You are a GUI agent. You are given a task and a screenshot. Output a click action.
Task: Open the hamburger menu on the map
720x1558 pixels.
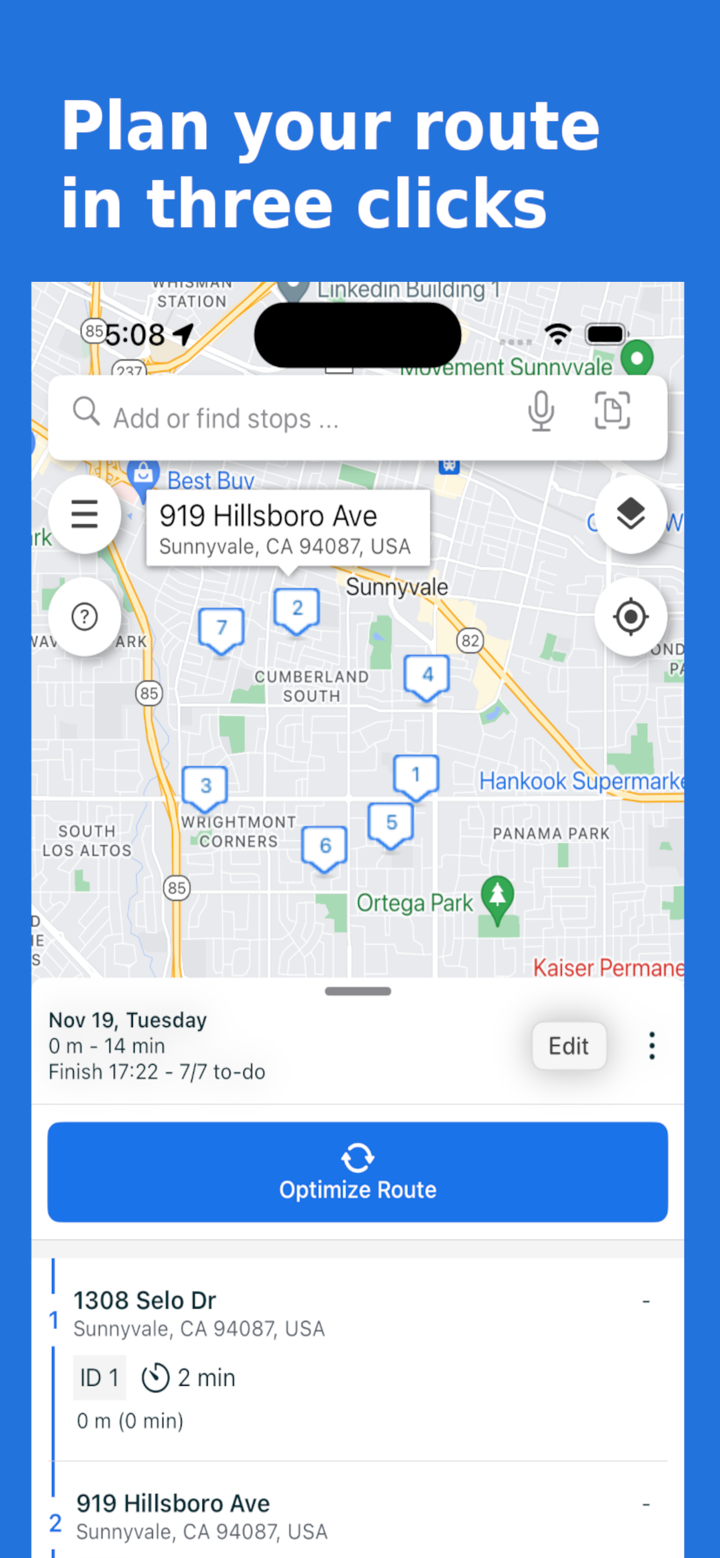click(84, 514)
